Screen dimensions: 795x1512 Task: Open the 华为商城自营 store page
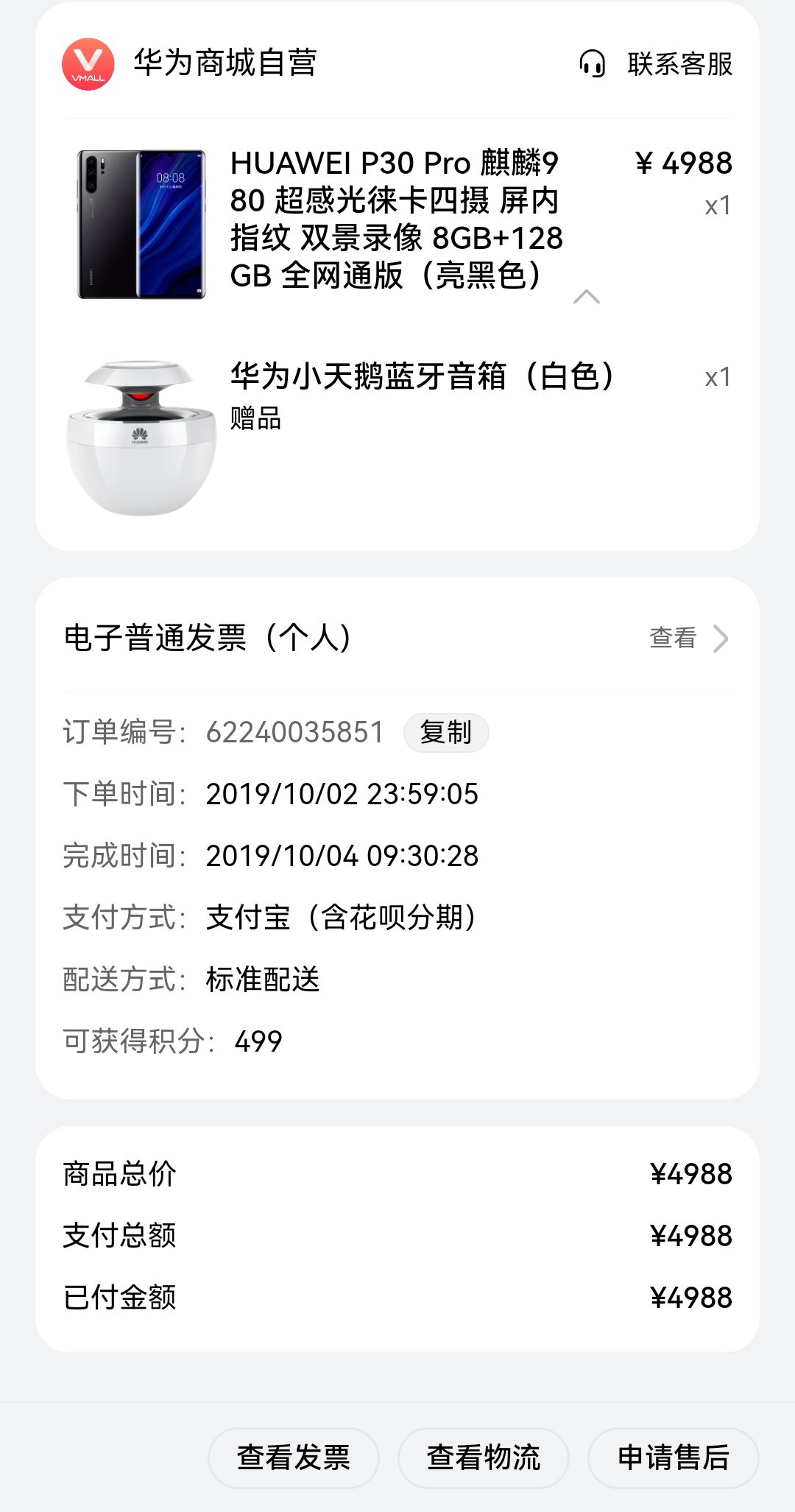tap(225, 64)
